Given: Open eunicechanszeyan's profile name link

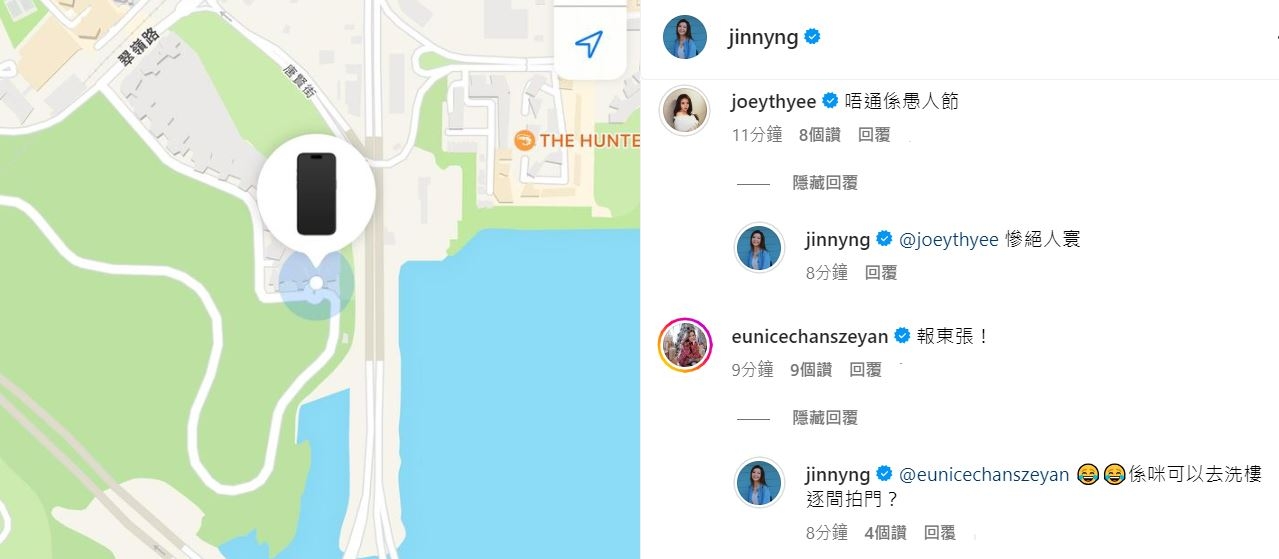Looking at the screenshot, I should coord(809,336).
